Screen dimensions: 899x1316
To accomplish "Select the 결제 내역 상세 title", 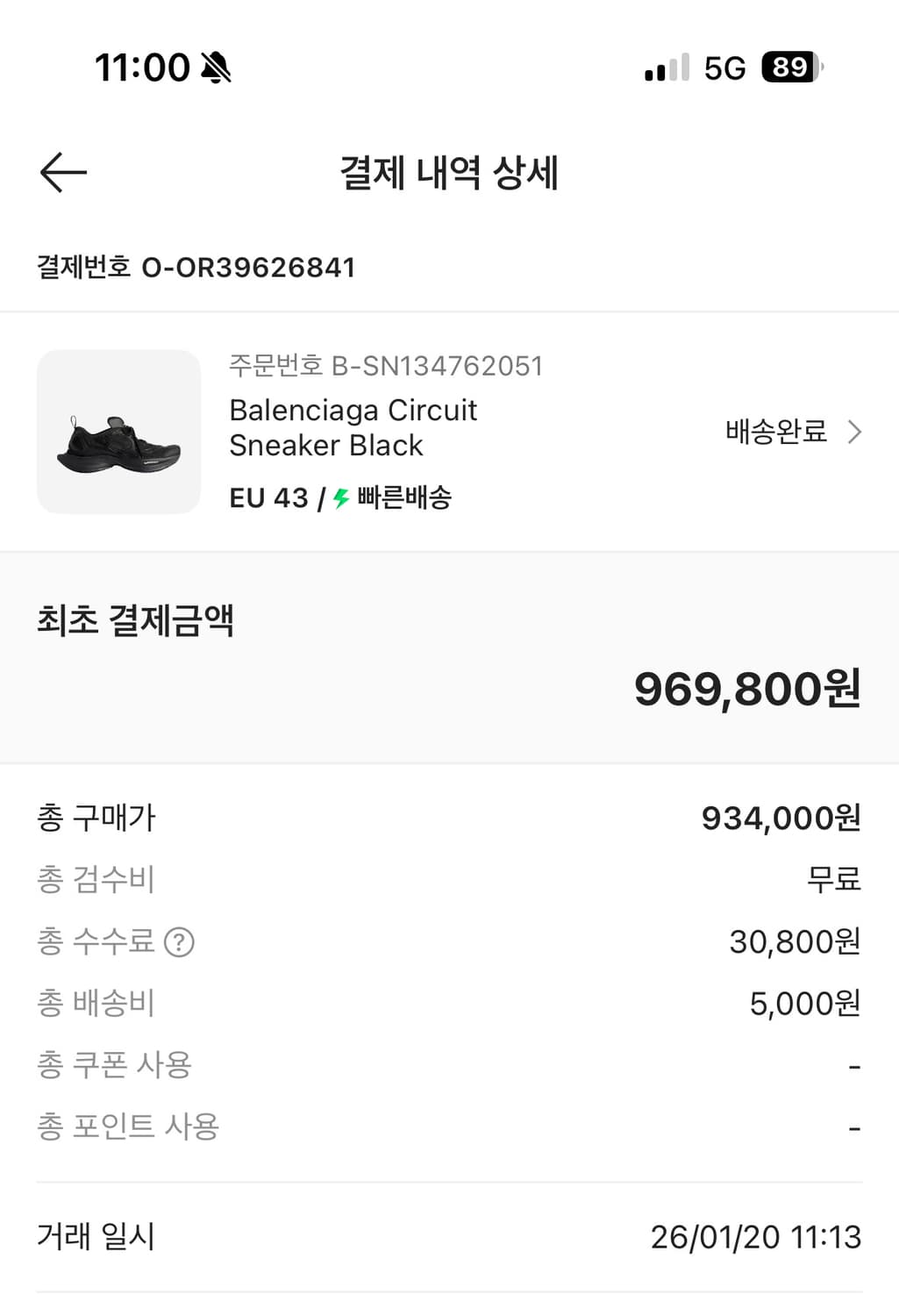I will click(449, 175).
